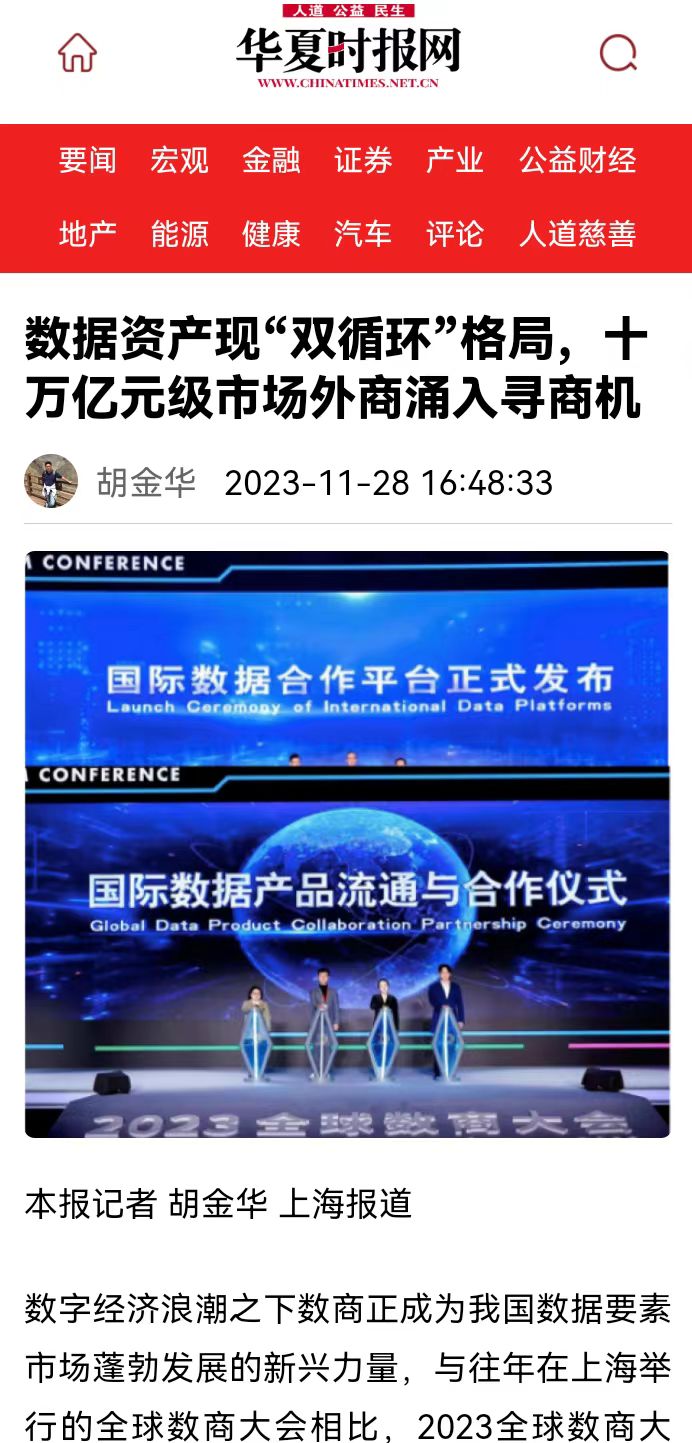Switch to 公益财经

pyautogui.click(x=577, y=160)
